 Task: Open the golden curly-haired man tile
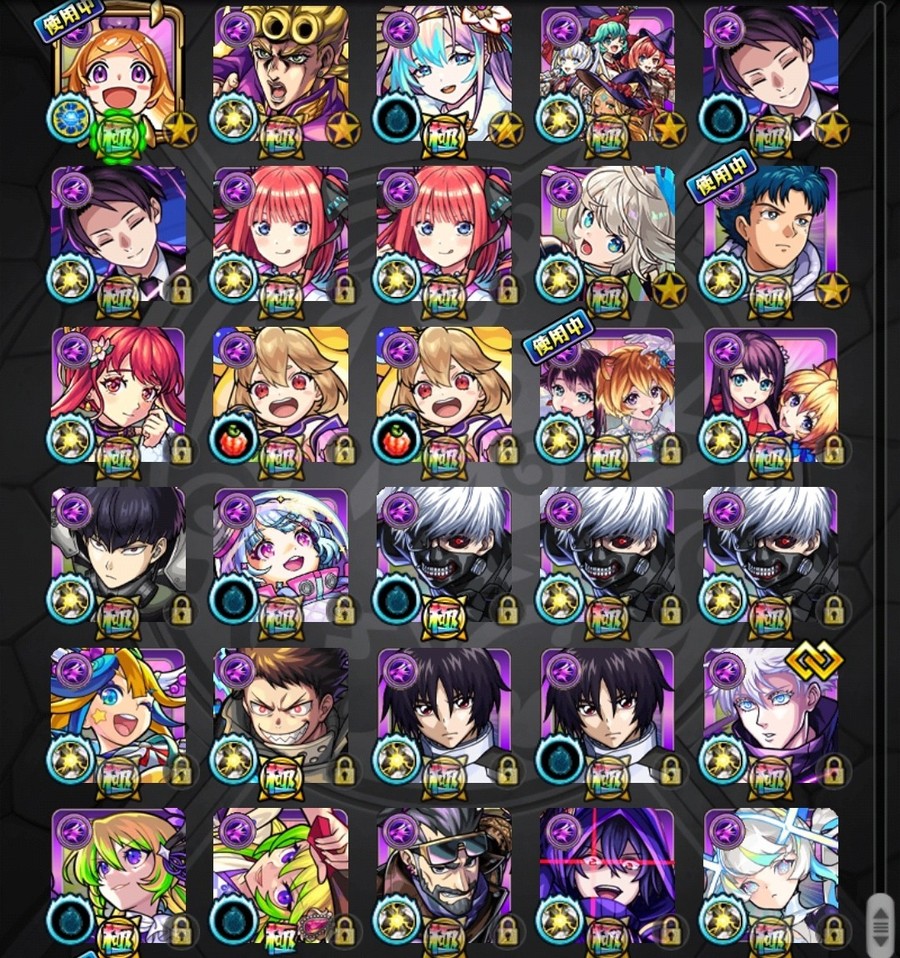click(x=281, y=74)
